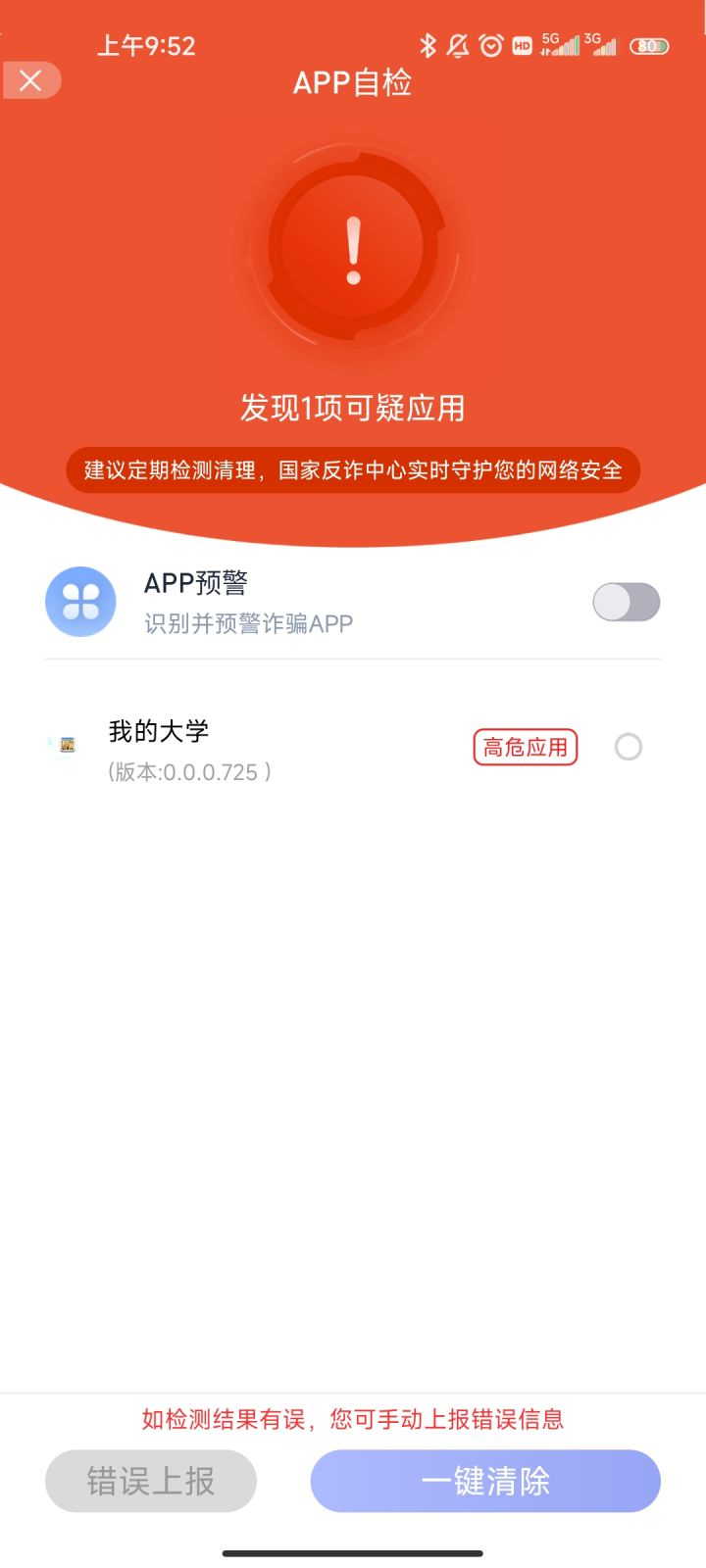Tap the muted notifications icon in status bar
The height and width of the screenshot is (1568, 706).
point(455,45)
